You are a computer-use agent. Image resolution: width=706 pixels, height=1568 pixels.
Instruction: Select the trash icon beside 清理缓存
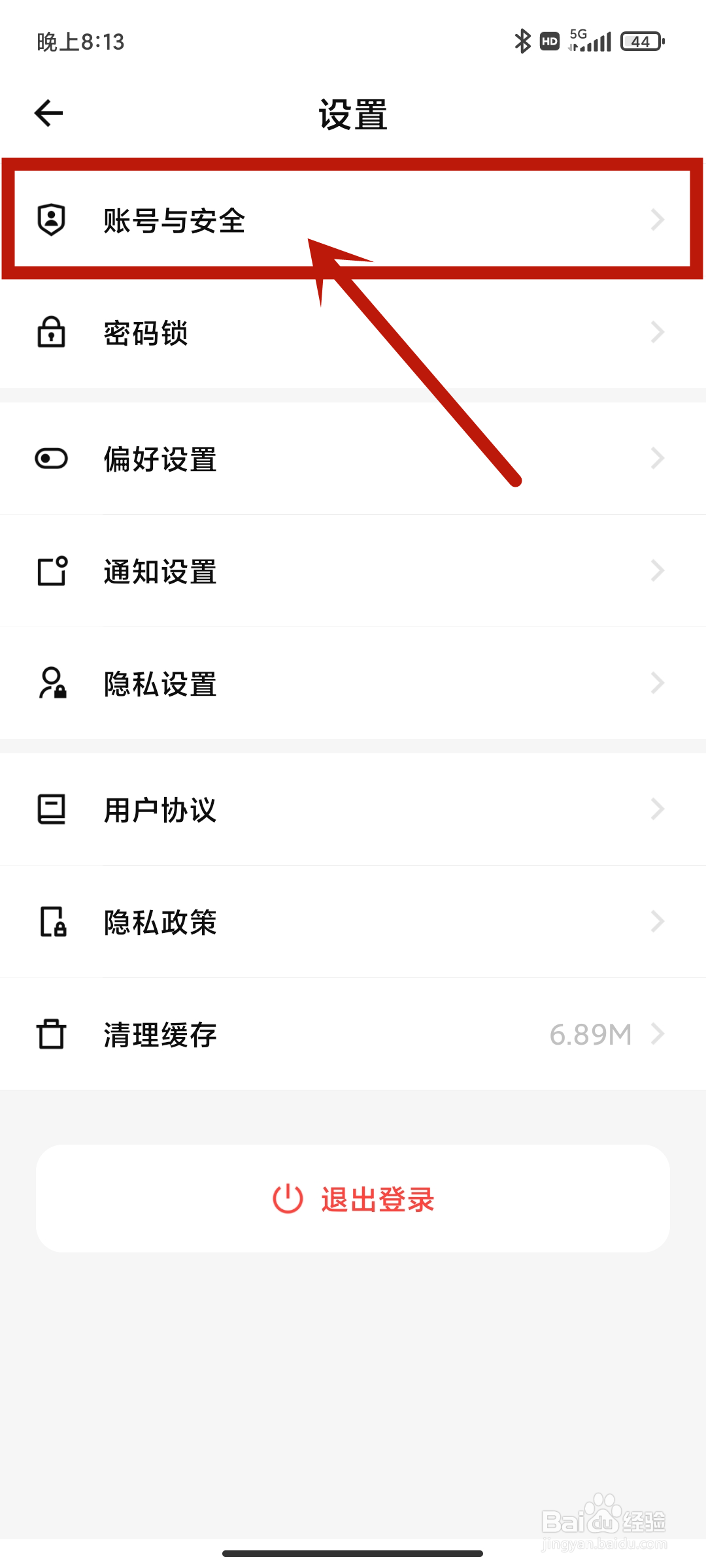(52, 1034)
